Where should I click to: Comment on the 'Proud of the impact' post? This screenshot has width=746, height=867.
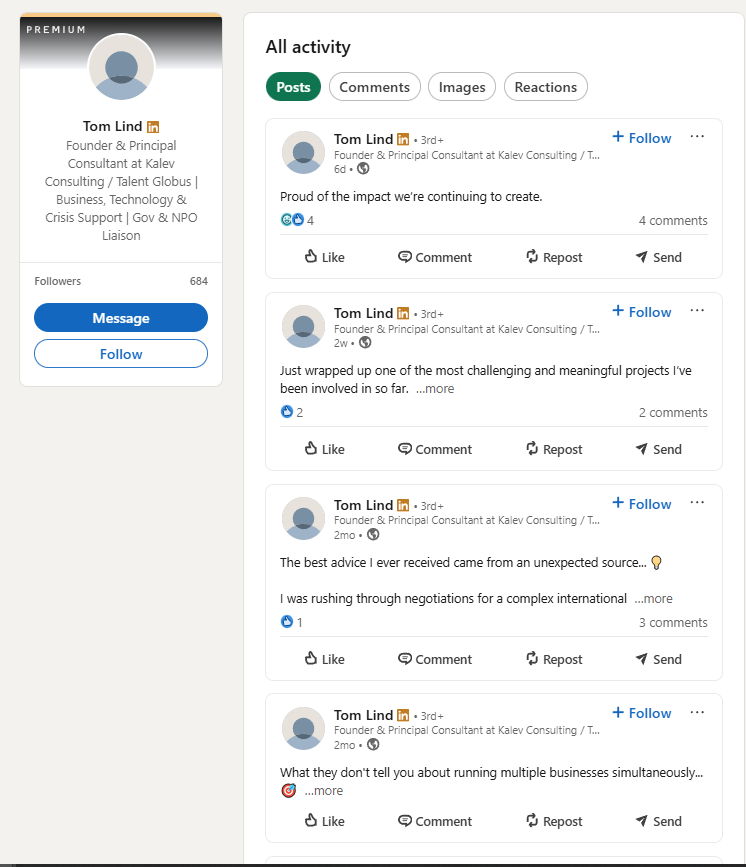(x=434, y=257)
